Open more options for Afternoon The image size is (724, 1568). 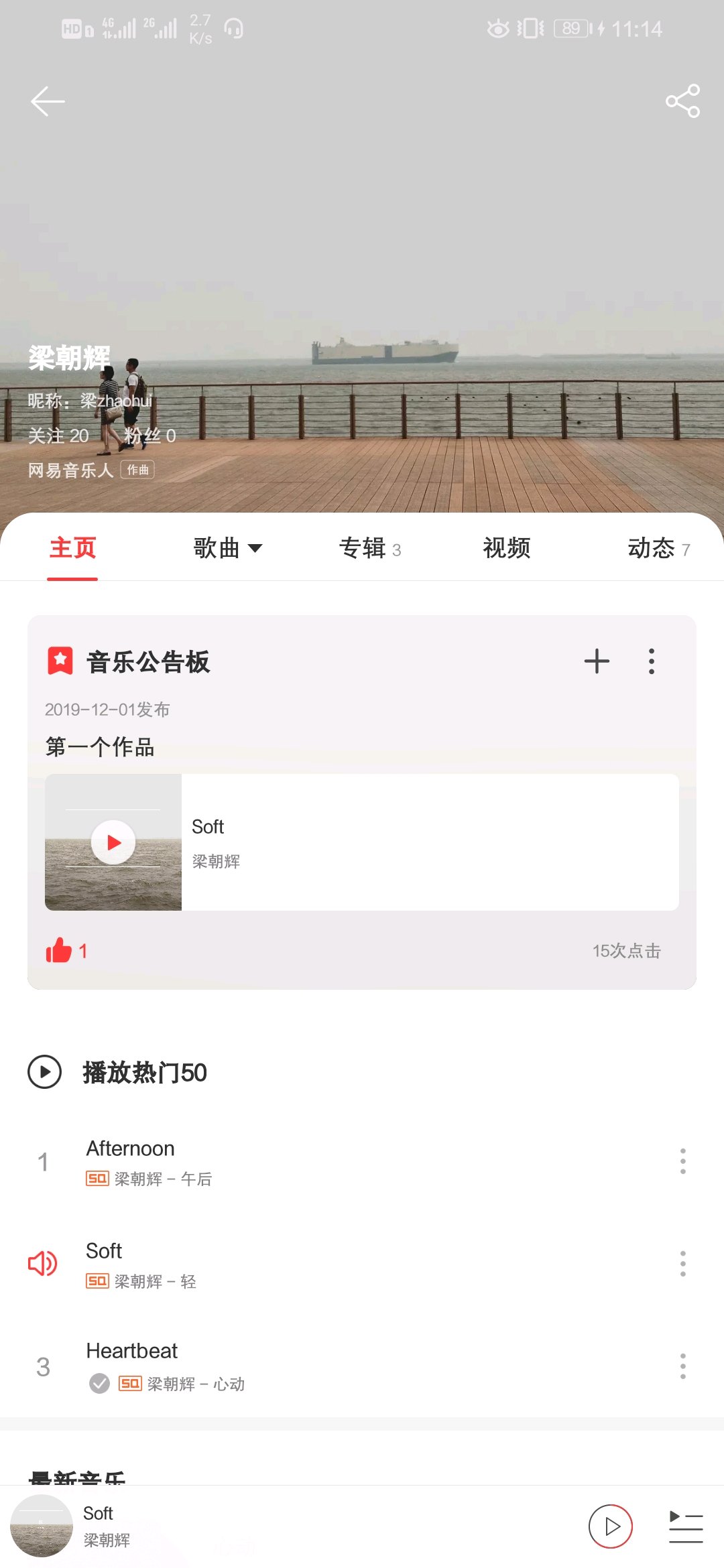point(682,1161)
